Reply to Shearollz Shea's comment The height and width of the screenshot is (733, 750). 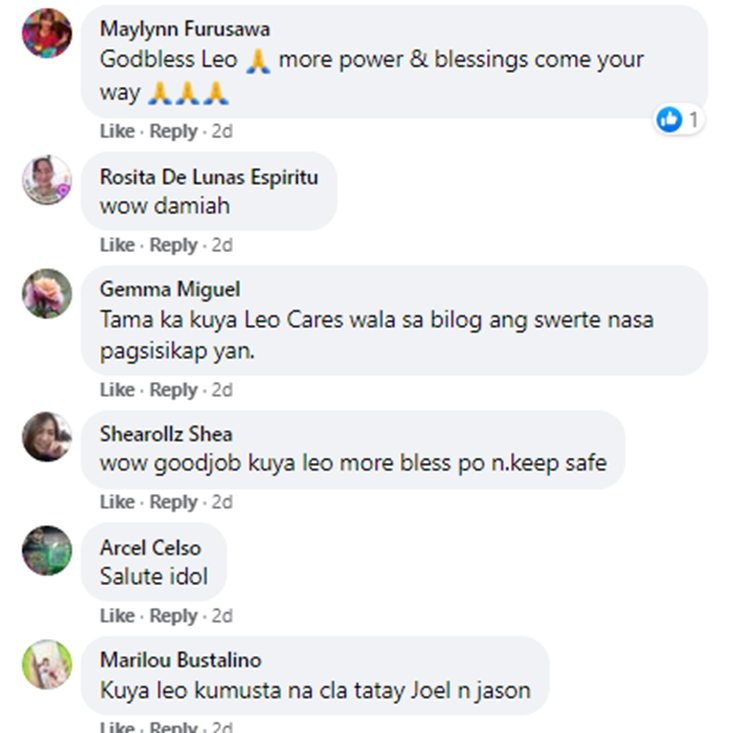[x=173, y=502]
